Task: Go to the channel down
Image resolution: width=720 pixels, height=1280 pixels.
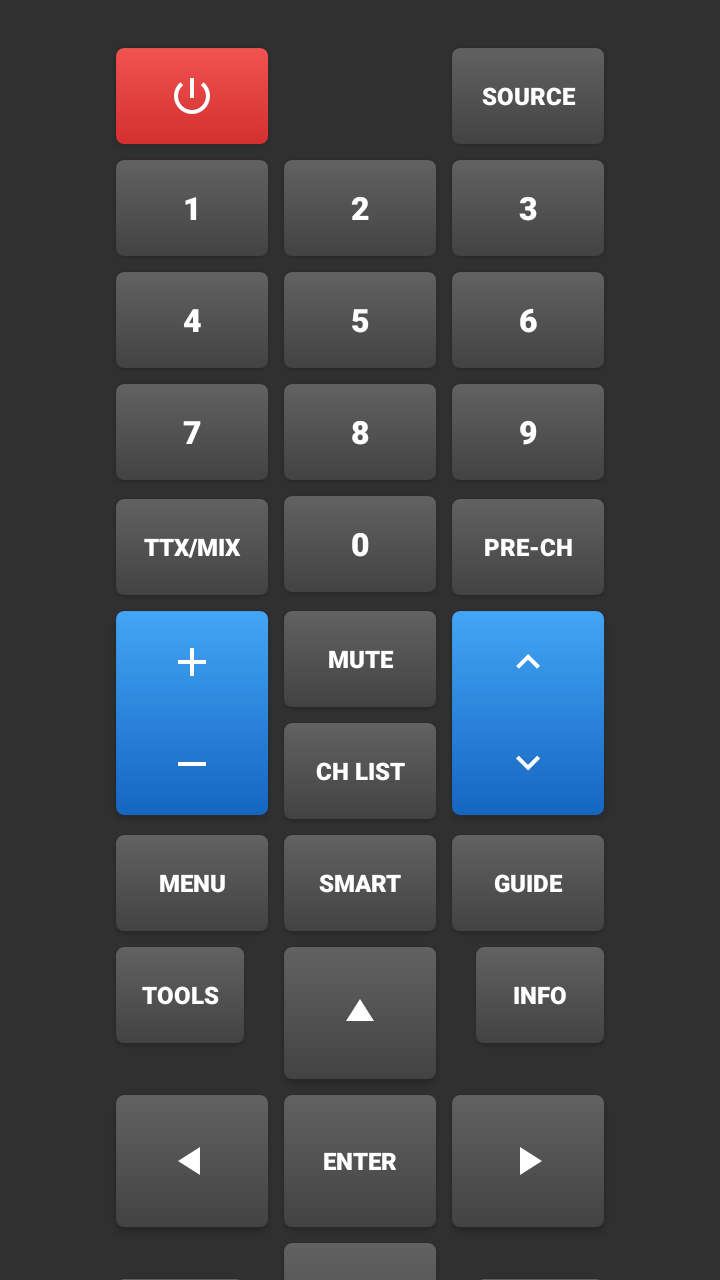Action: 528,763
